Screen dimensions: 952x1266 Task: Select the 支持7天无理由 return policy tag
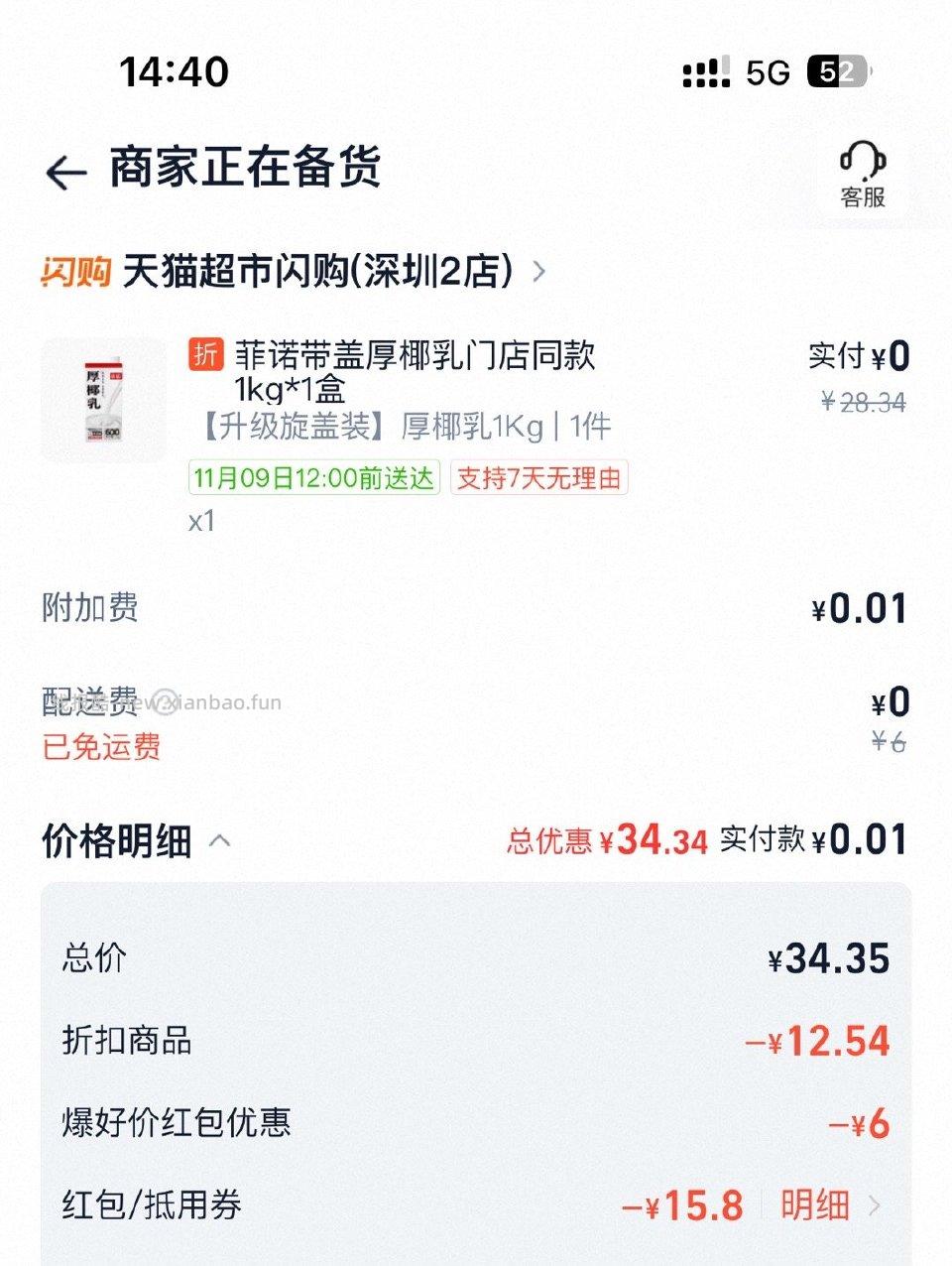537,478
